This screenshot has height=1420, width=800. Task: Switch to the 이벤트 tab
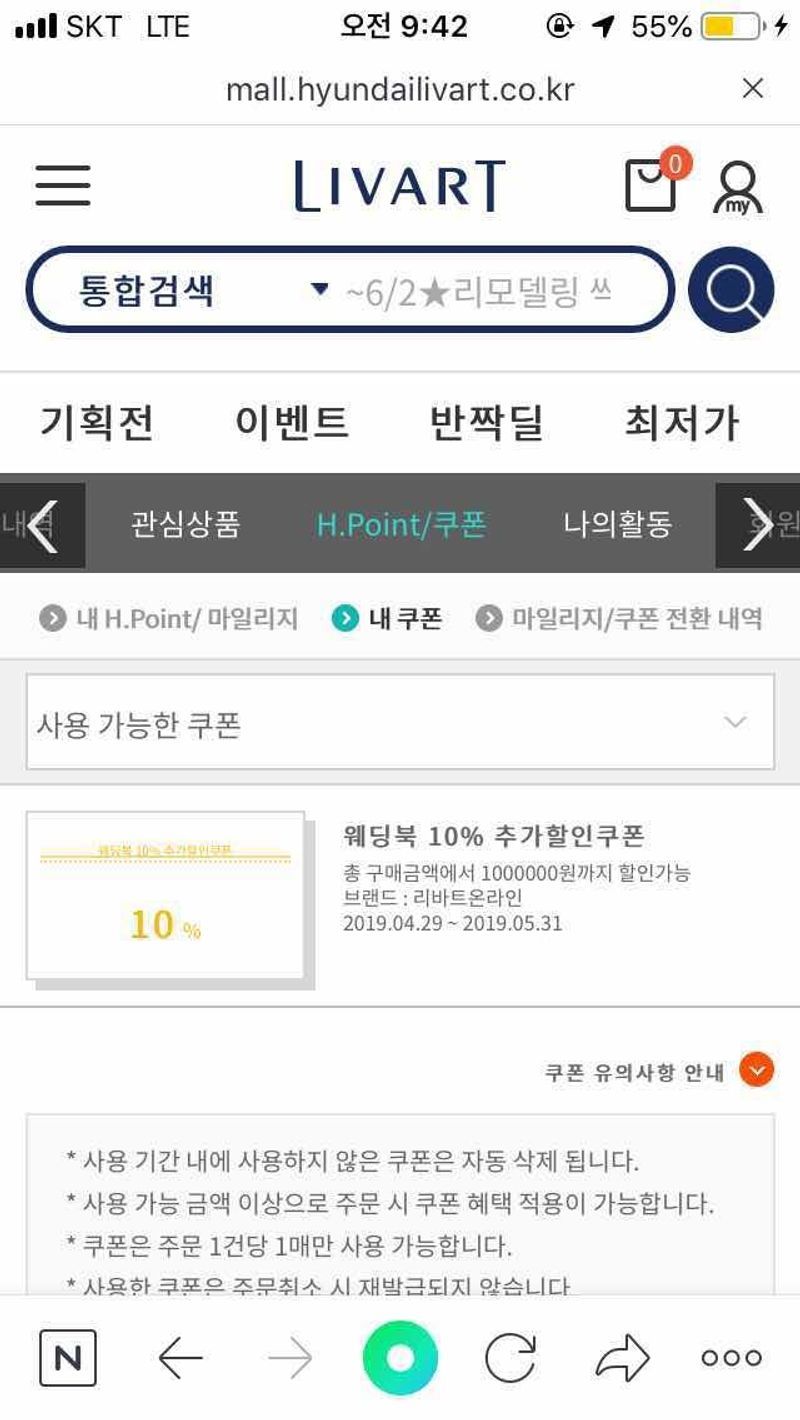291,421
